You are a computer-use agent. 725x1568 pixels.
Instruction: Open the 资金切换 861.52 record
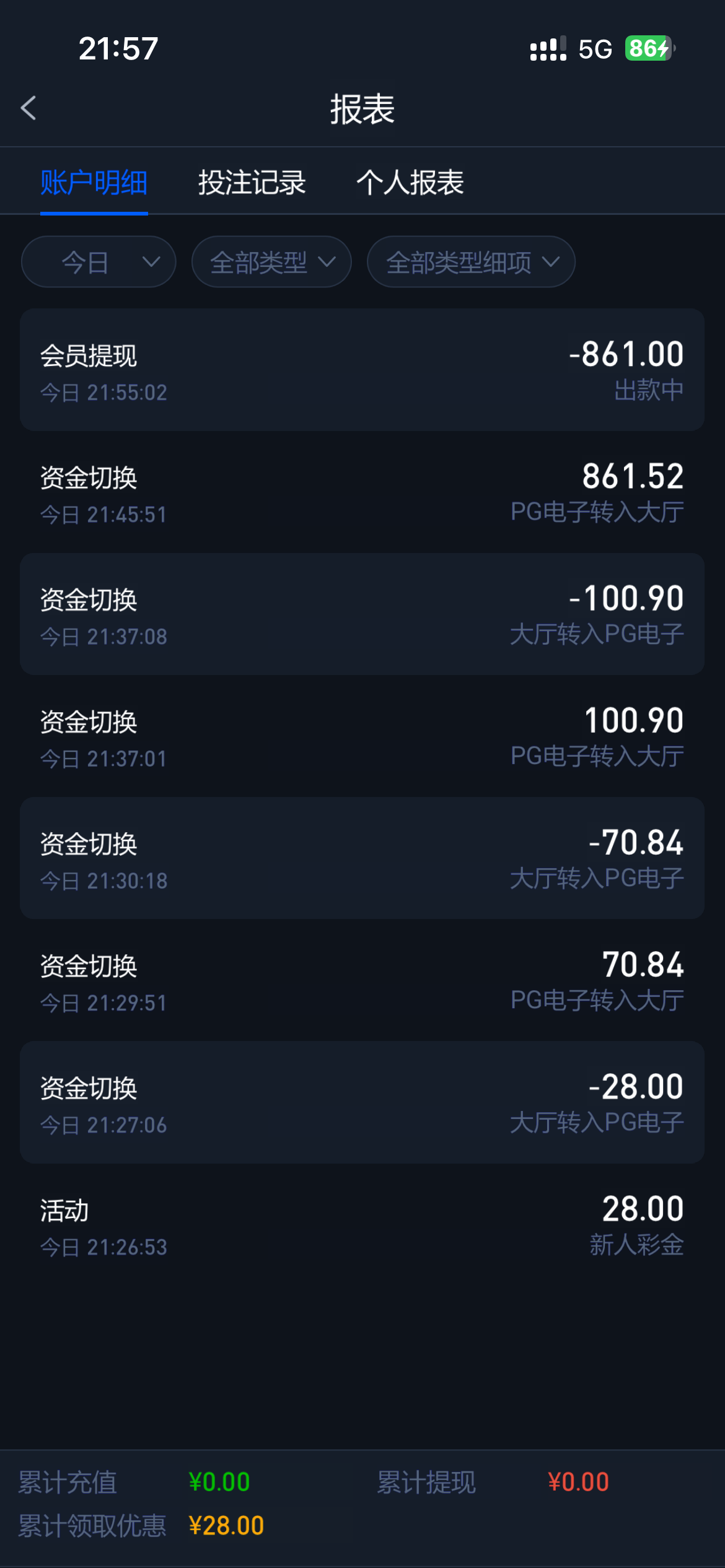[x=362, y=492]
